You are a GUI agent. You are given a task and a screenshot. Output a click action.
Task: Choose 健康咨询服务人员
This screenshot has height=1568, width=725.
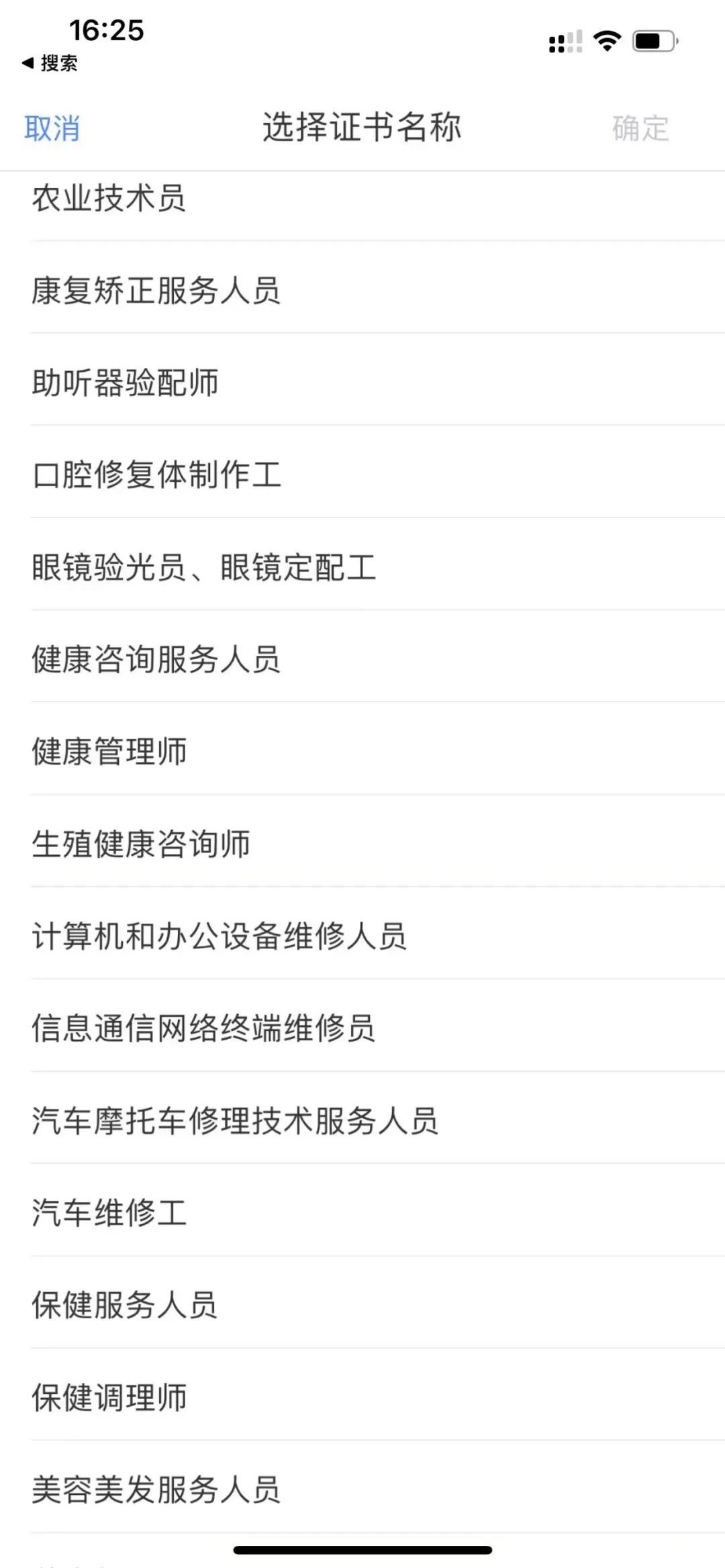click(x=362, y=659)
